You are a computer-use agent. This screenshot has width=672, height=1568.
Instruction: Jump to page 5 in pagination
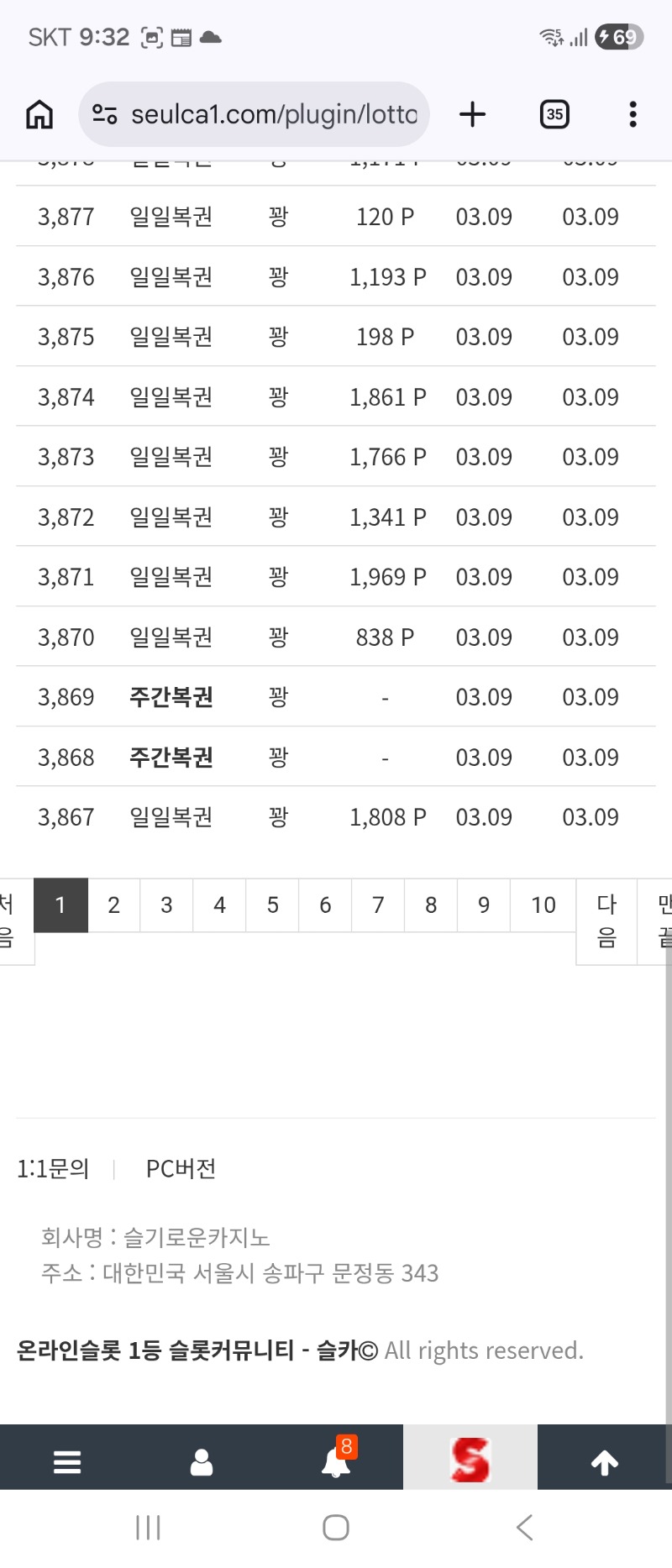[272, 905]
